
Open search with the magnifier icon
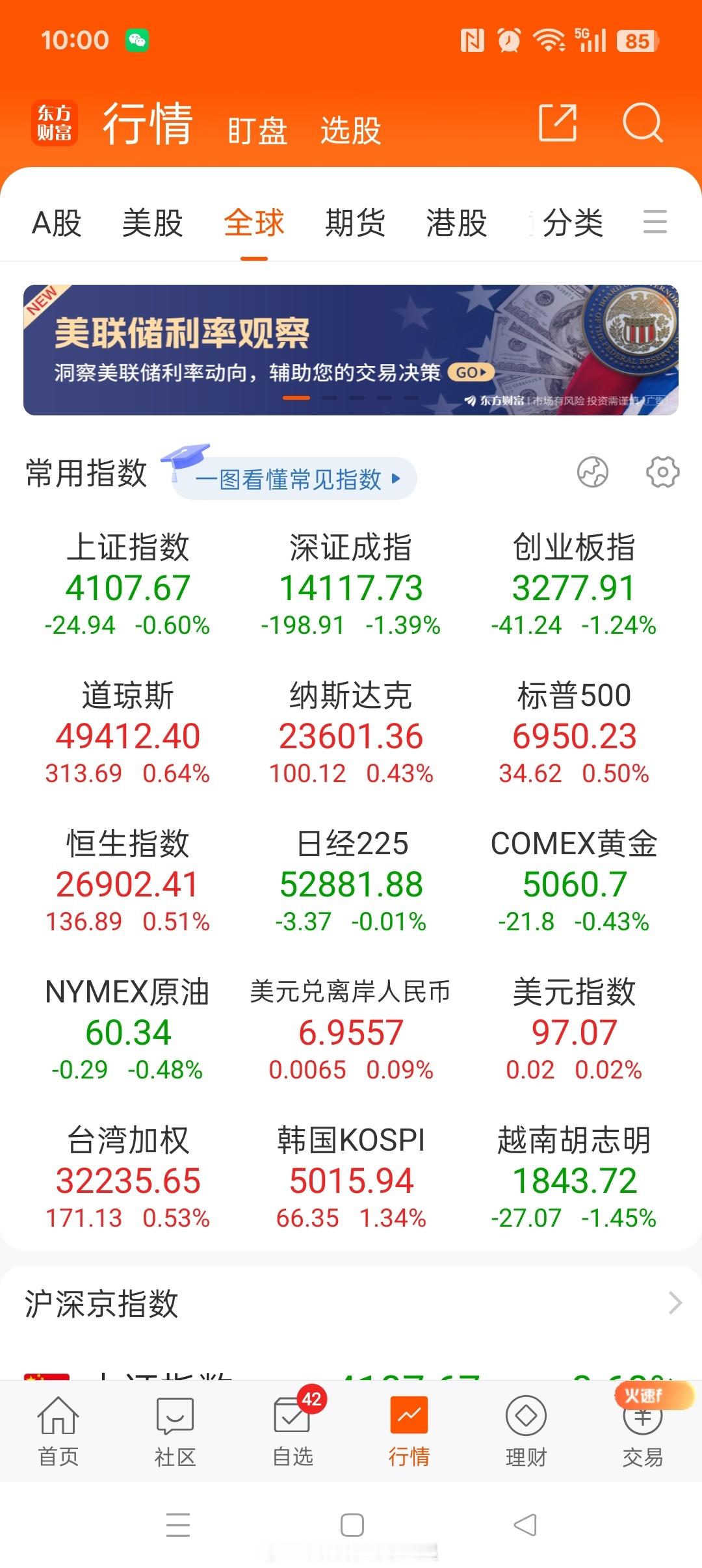(642, 124)
